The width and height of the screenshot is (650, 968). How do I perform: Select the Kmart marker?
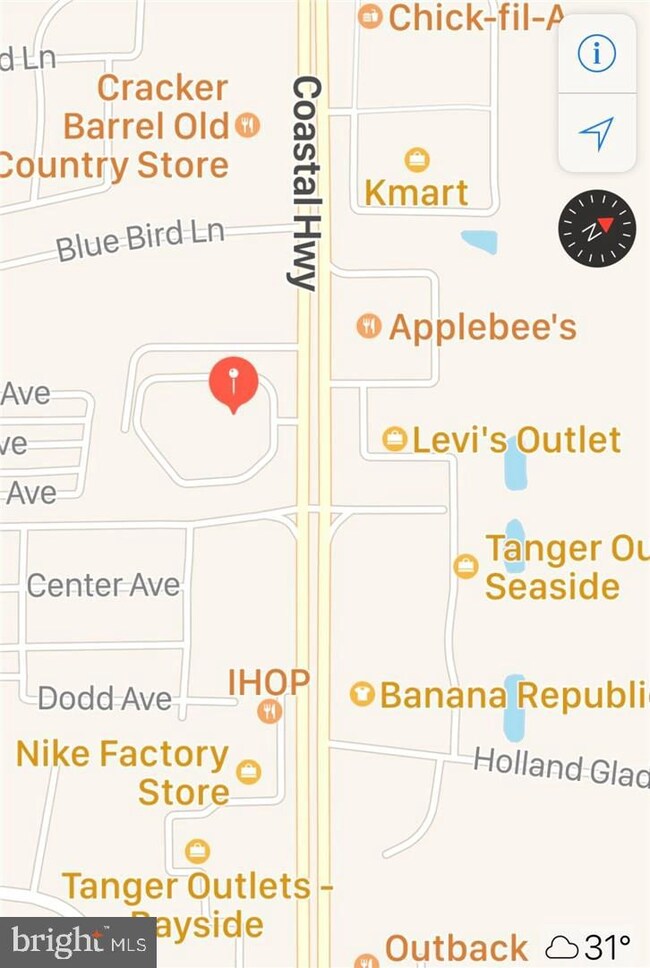417,159
